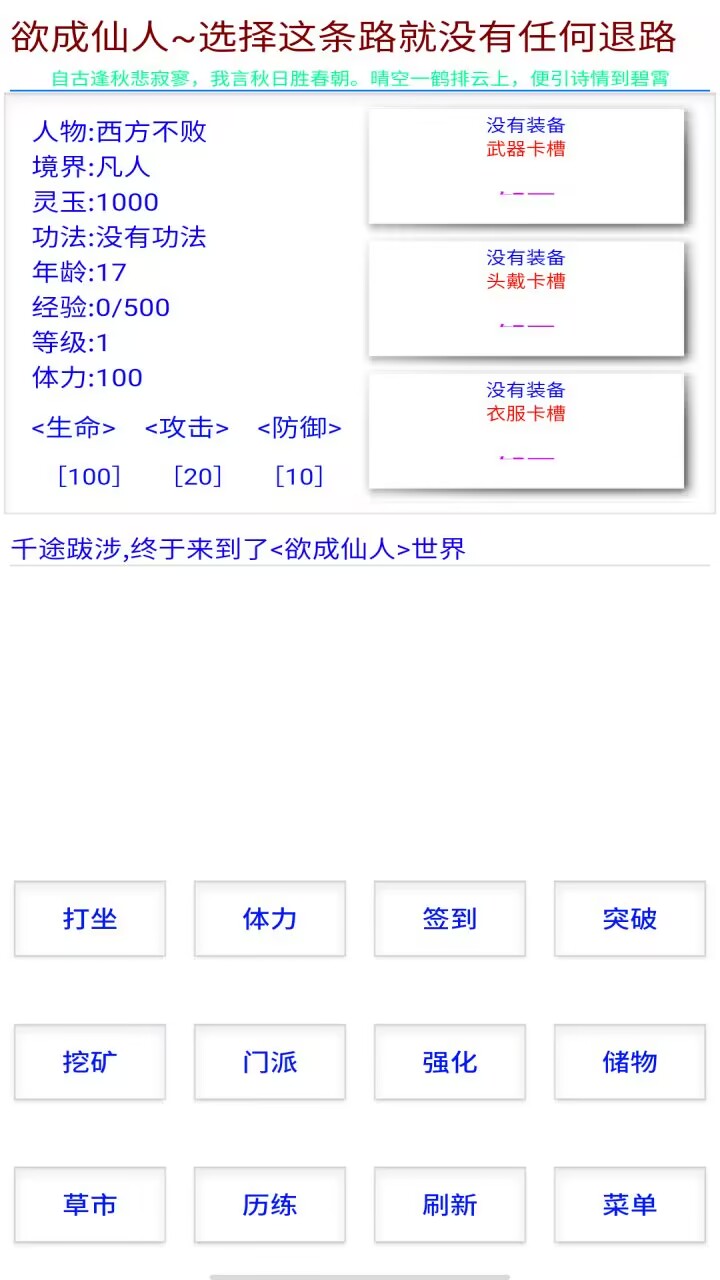Click the empty 武器卡槽 weapon slot
This screenshot has height=1280, width=720.
point(526,165)
